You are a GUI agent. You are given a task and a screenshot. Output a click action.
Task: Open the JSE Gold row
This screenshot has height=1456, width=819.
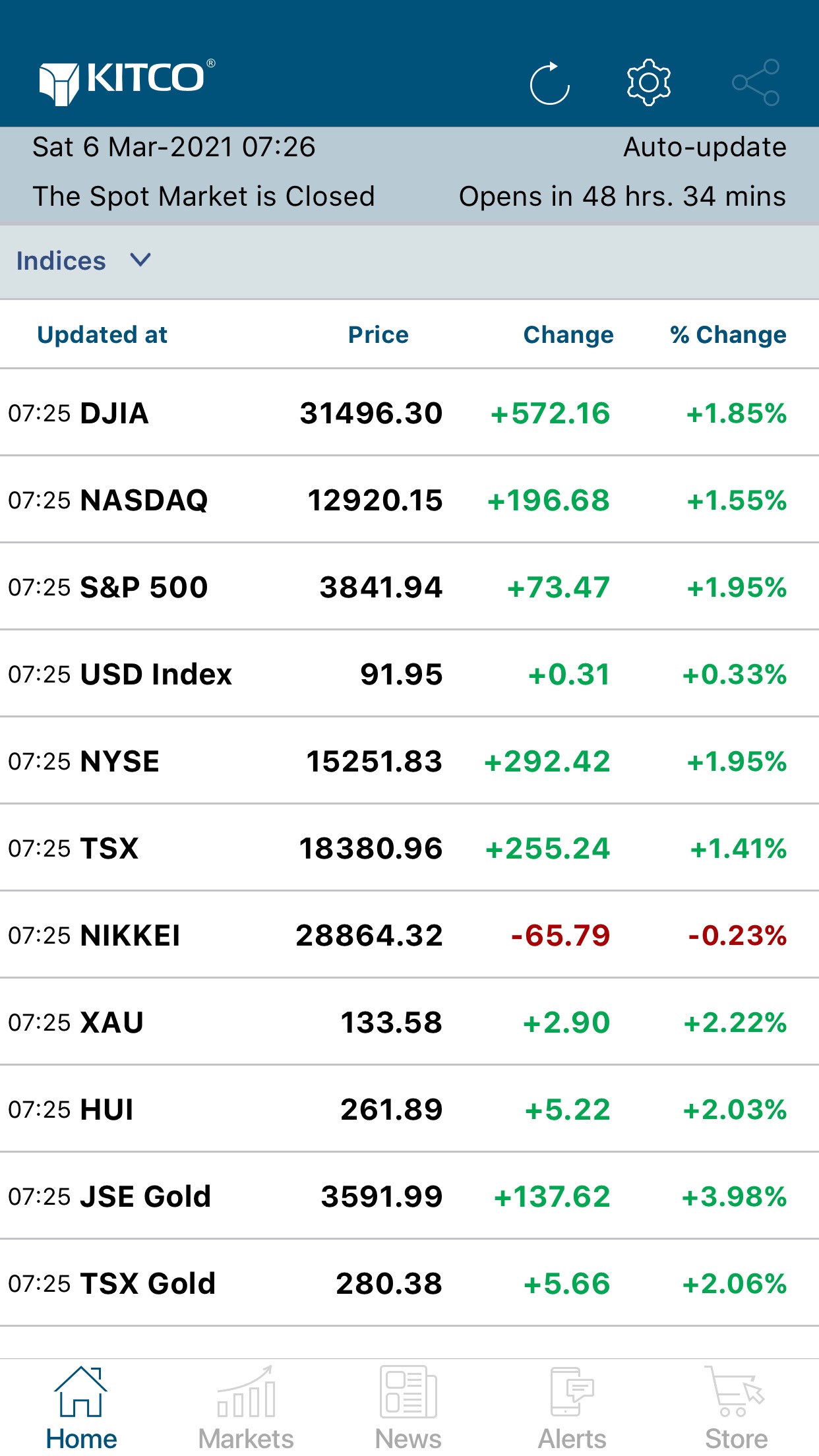(x=409, y=1196)
